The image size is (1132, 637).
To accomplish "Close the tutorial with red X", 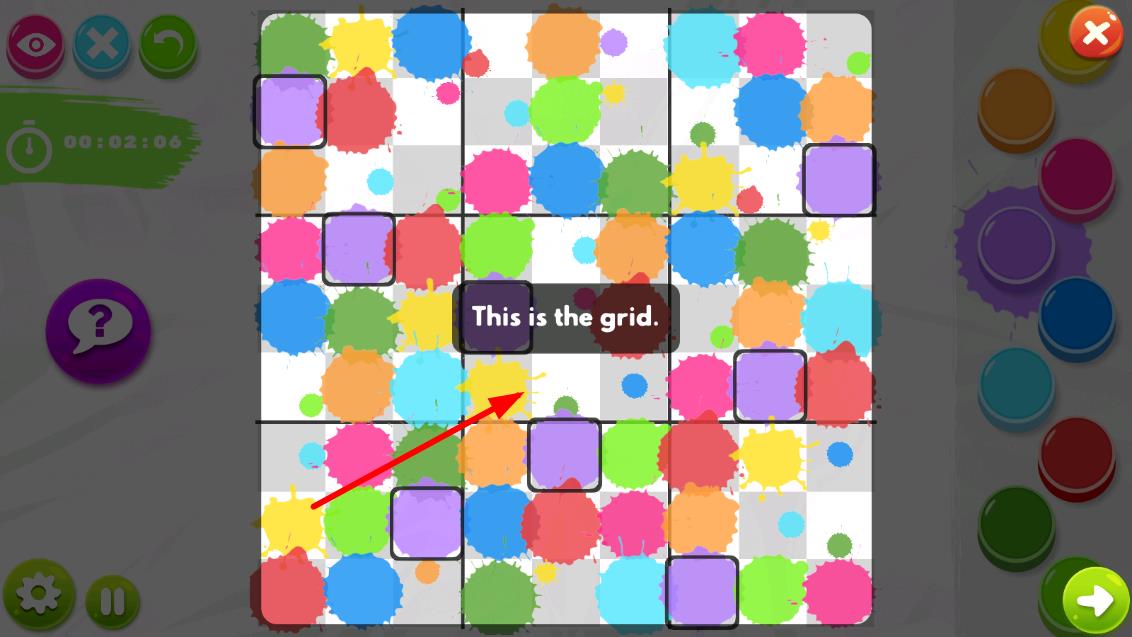I will (1095, 34).
